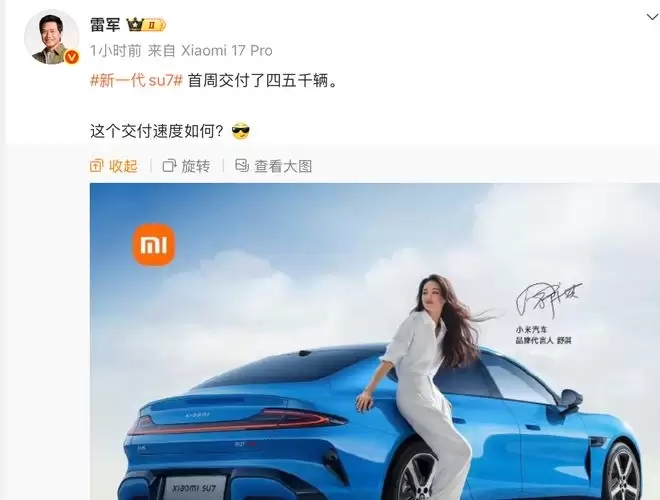This screenshot has width=660, height=500.
Task: View the full image via 查看大图
Action: pos(273,166)
